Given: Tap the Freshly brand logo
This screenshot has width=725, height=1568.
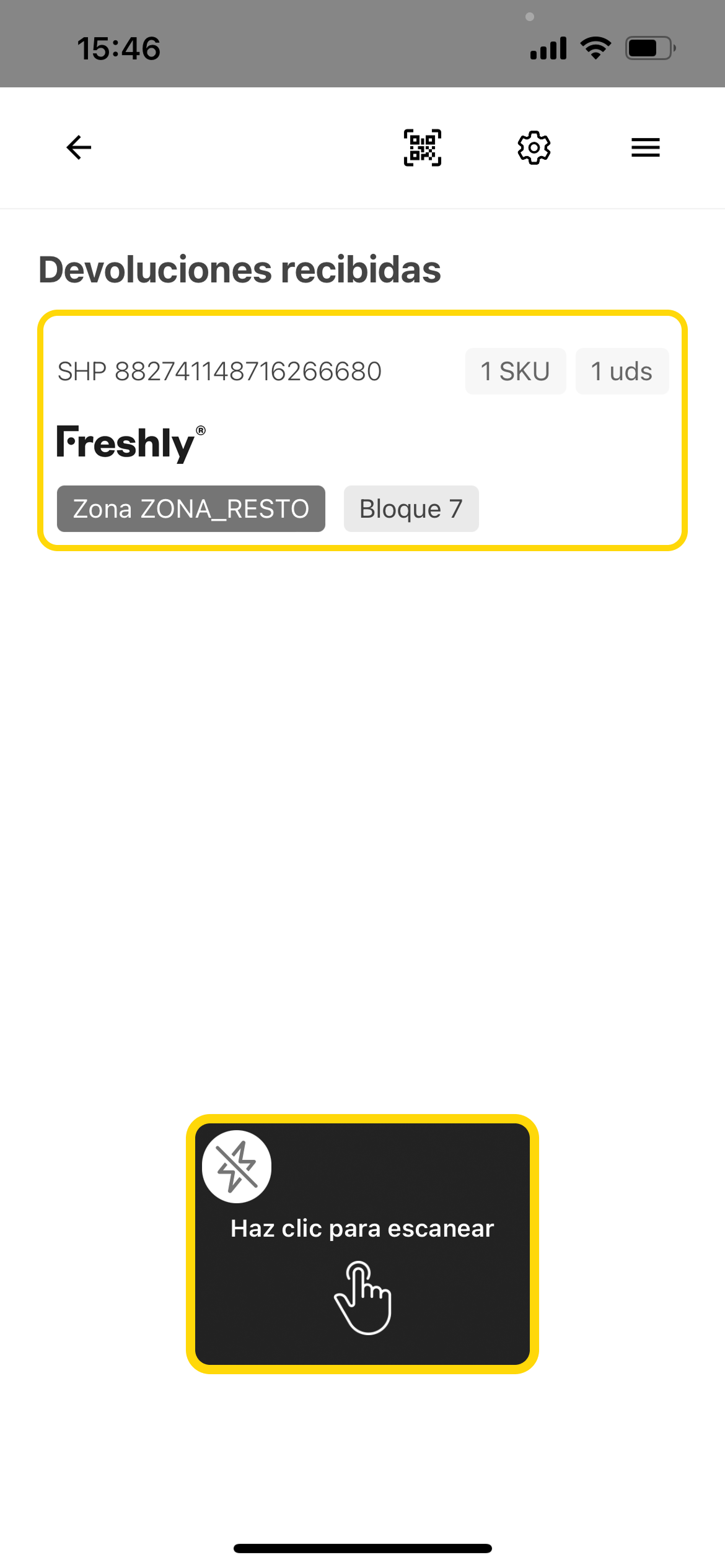Looking at the screenshot, I should coord(131,442).
